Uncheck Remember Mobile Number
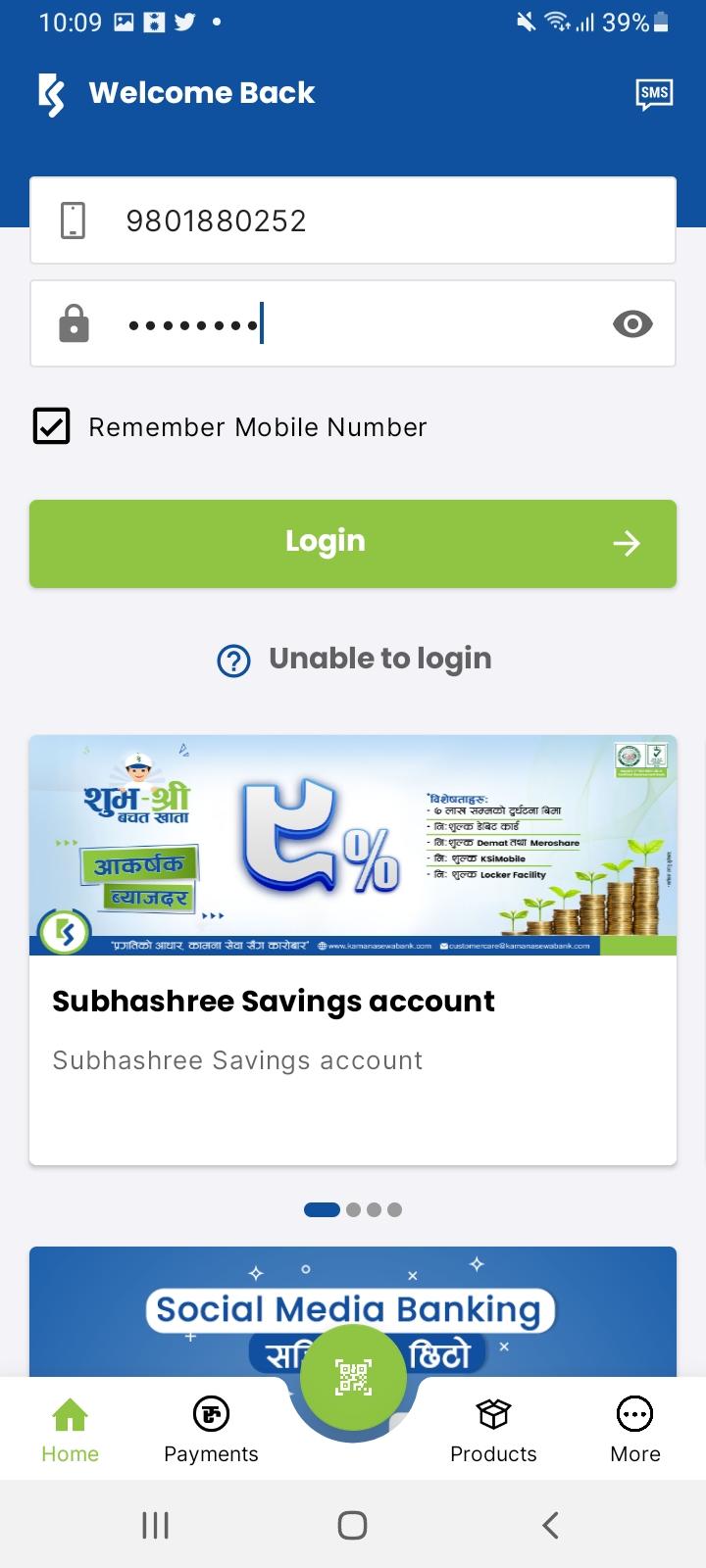This screenshot has height=1568, width=706. tap(52, 426)
